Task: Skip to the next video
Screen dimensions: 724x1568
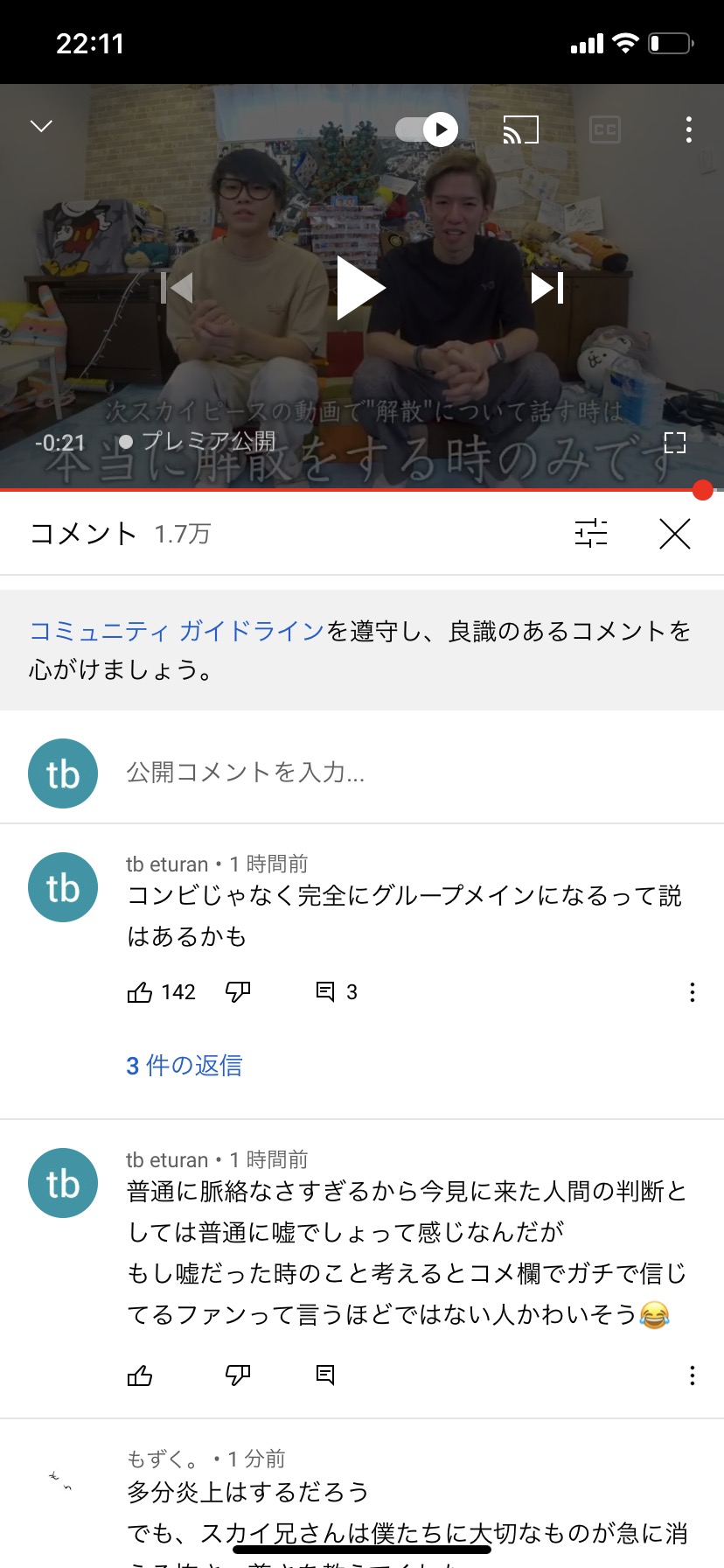Action: [547, 287]
